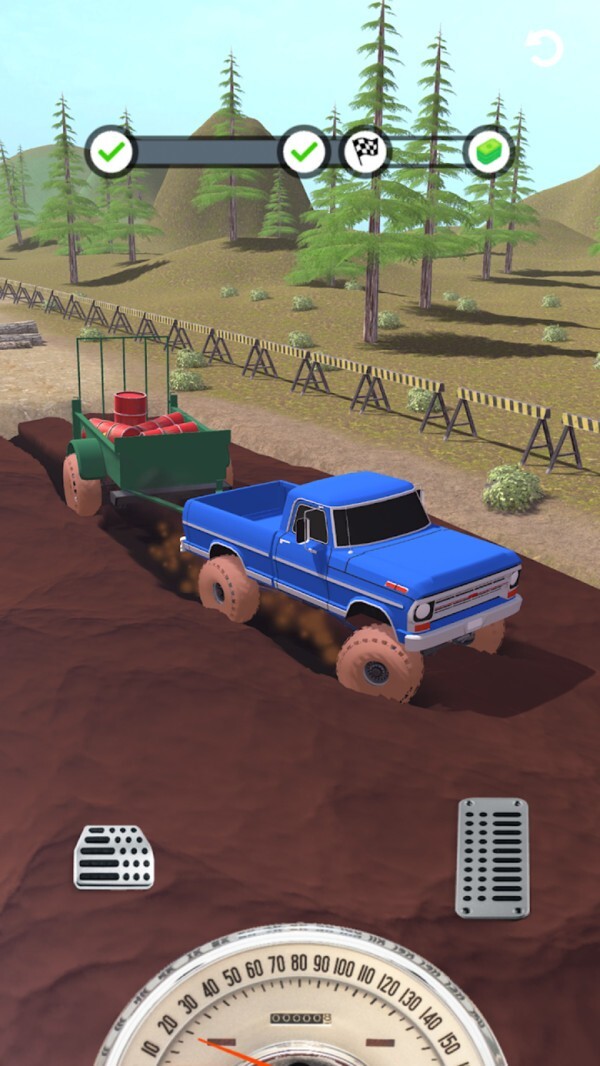Image resolution: width=600 pixels, height=1066 pixels.
Task: Hit the brake pedal
Action: [114, 857]
